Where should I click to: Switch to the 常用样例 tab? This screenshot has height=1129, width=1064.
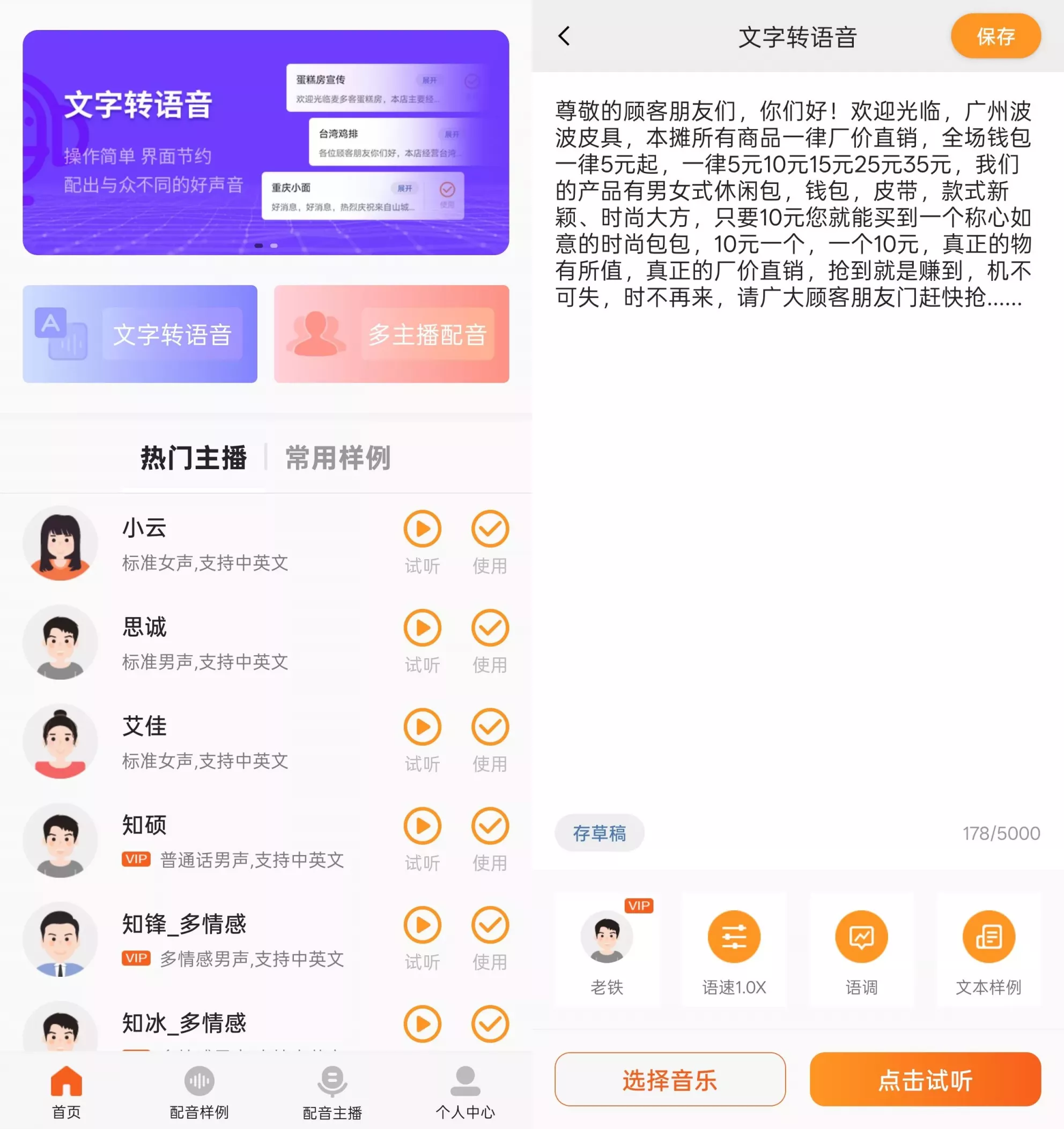(x=338, y=458)
